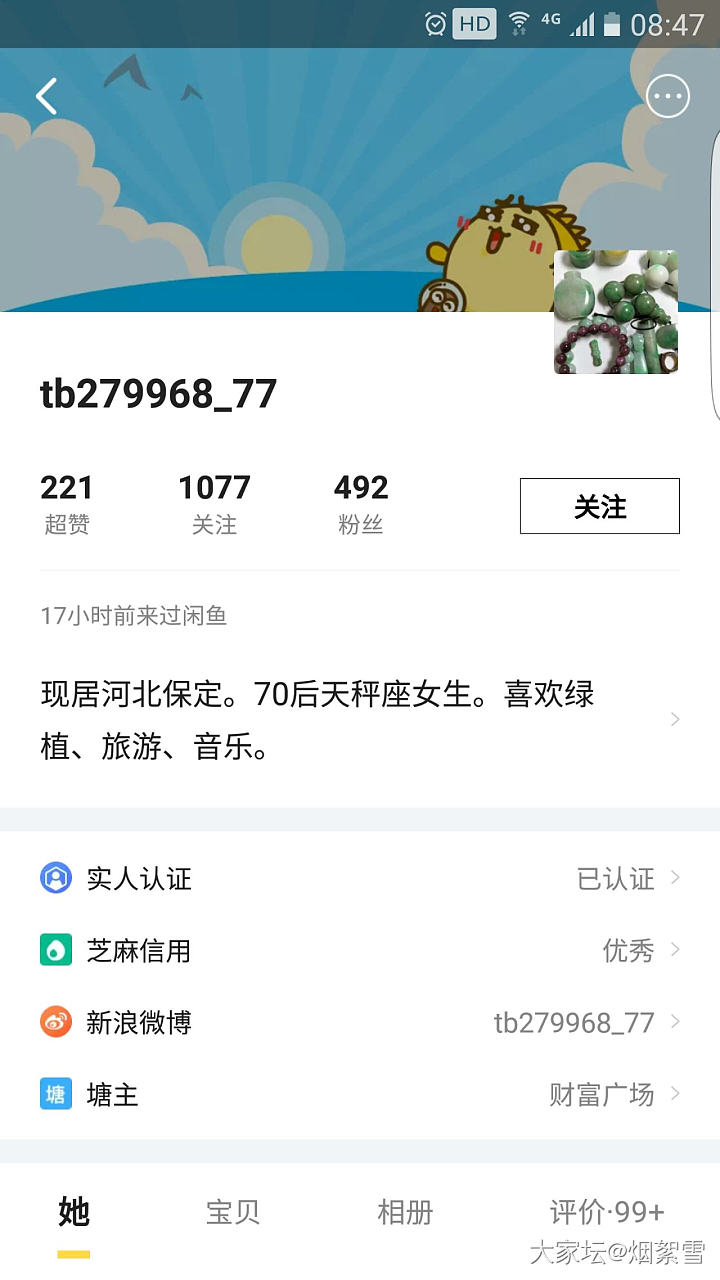
Task: Expand the profile bio description
Action: point(360,720)
